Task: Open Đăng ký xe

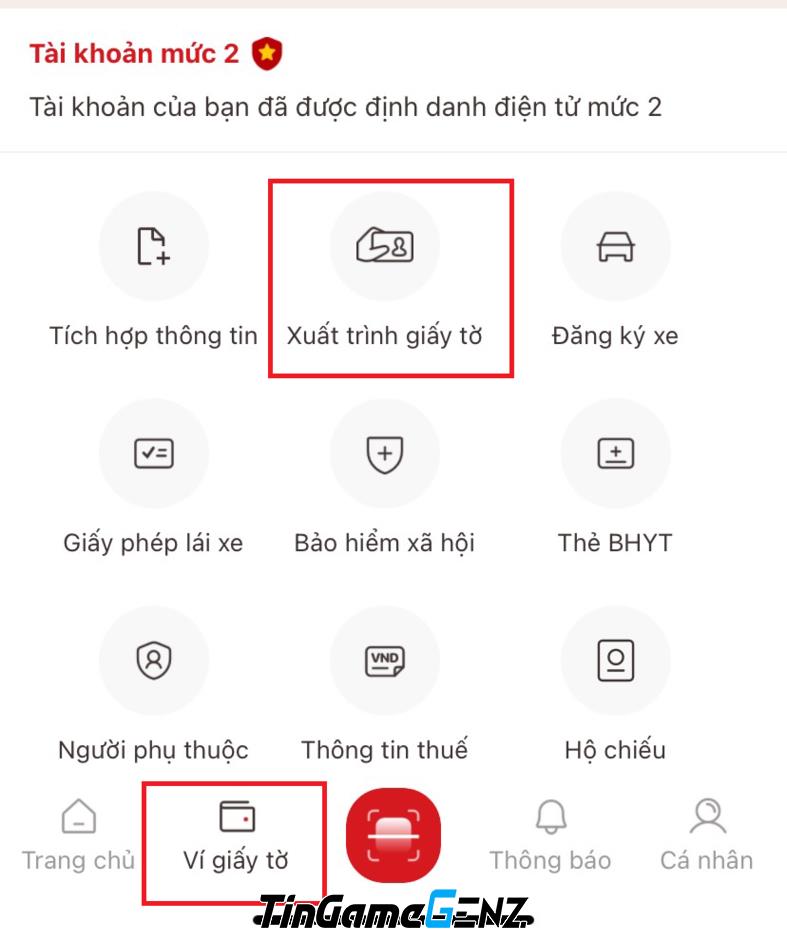Action: (615, 247)
